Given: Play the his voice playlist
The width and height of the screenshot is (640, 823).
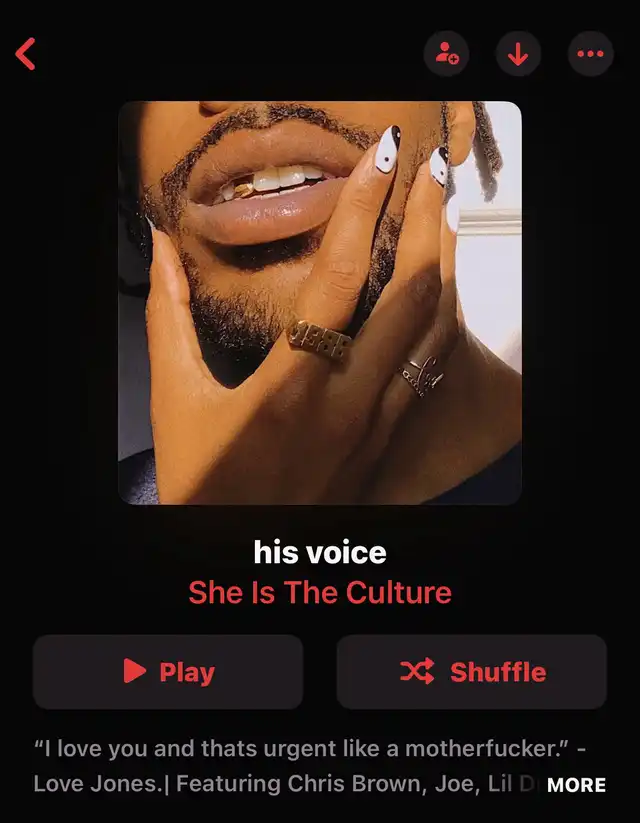Looking at the screenshot, I should 168,672.
